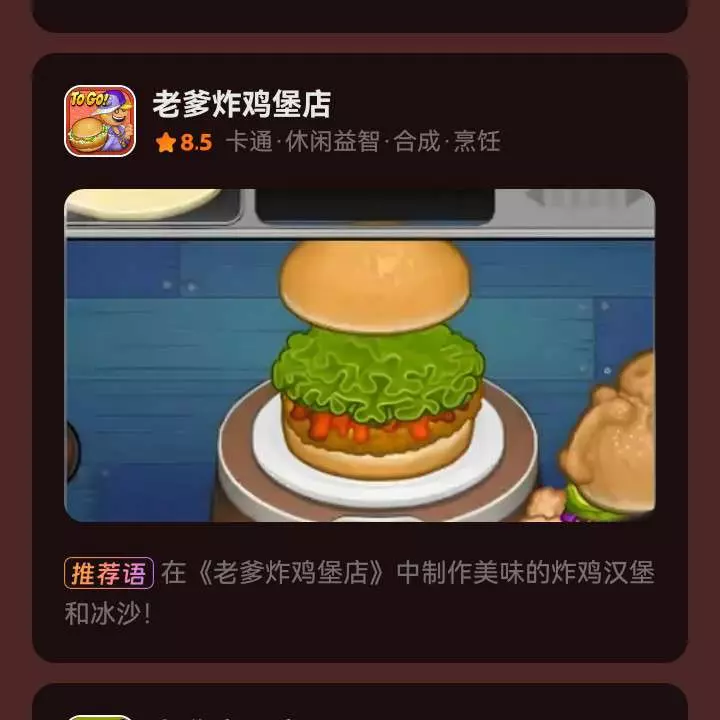Open the 老爹炸鸡堡店 app icon
This screenshot has height=720, width=720.
[x=100, y=121]
